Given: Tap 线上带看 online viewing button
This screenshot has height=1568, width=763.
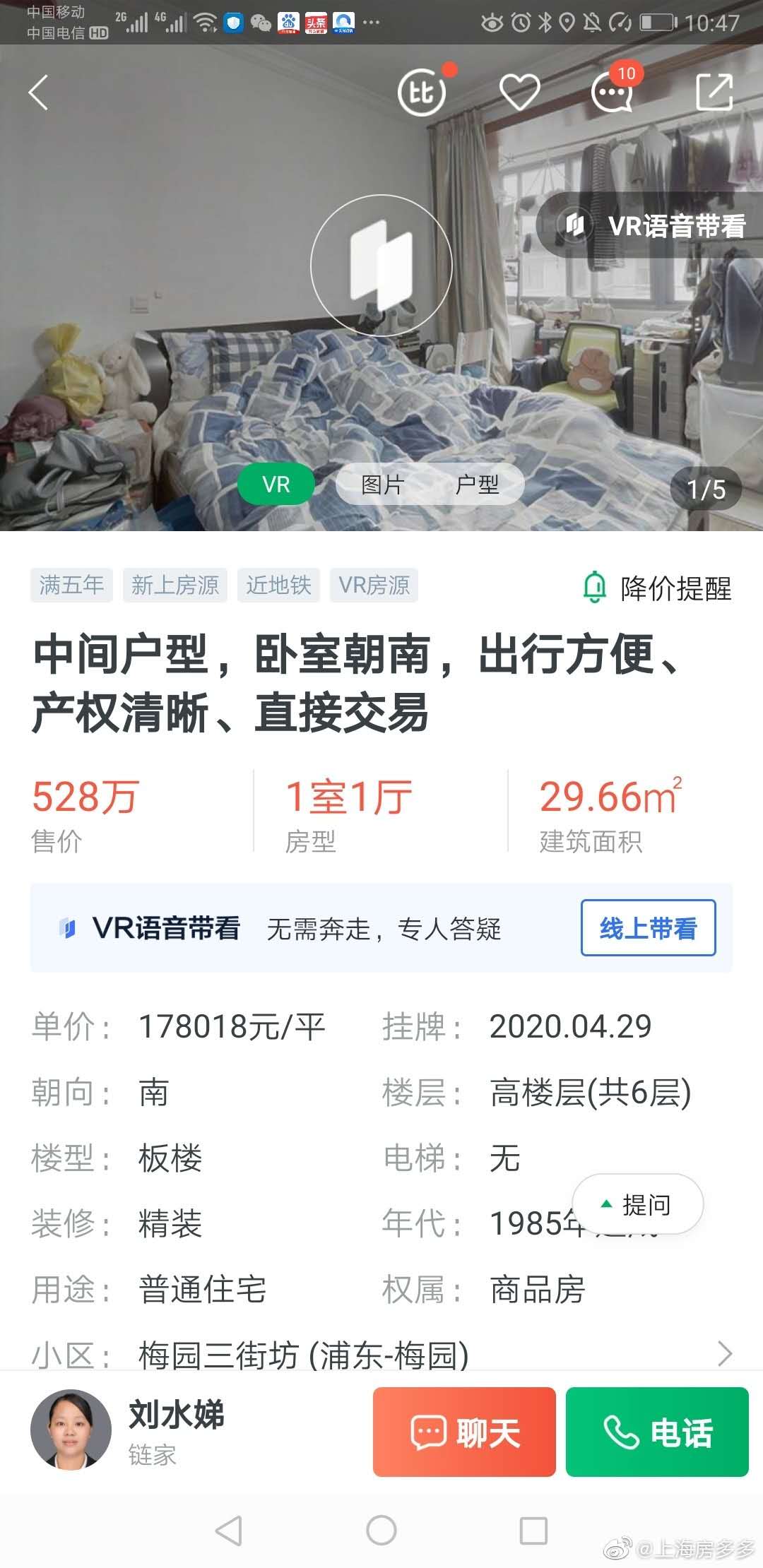Looking at the screenshot, I should [649, 930].
